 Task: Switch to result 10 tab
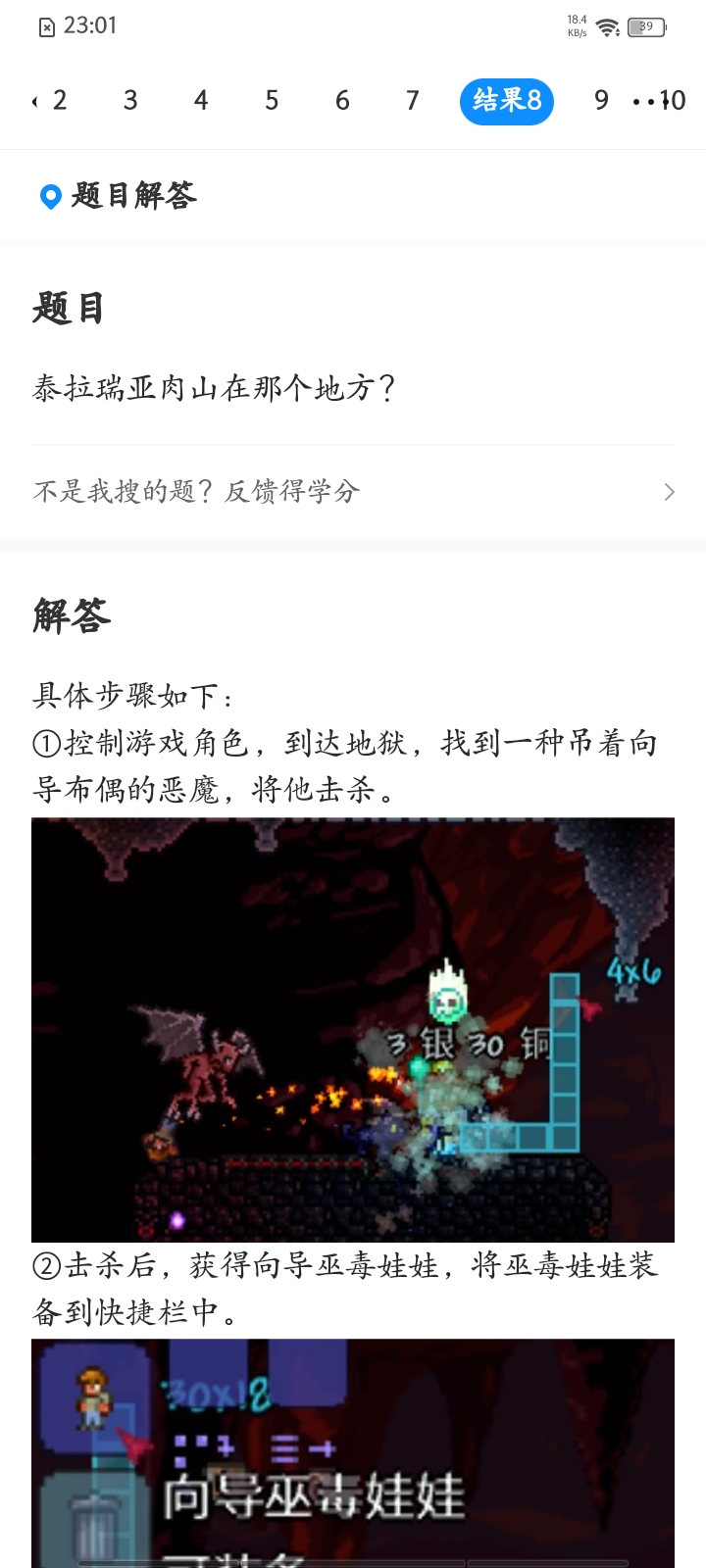[672, 100]
